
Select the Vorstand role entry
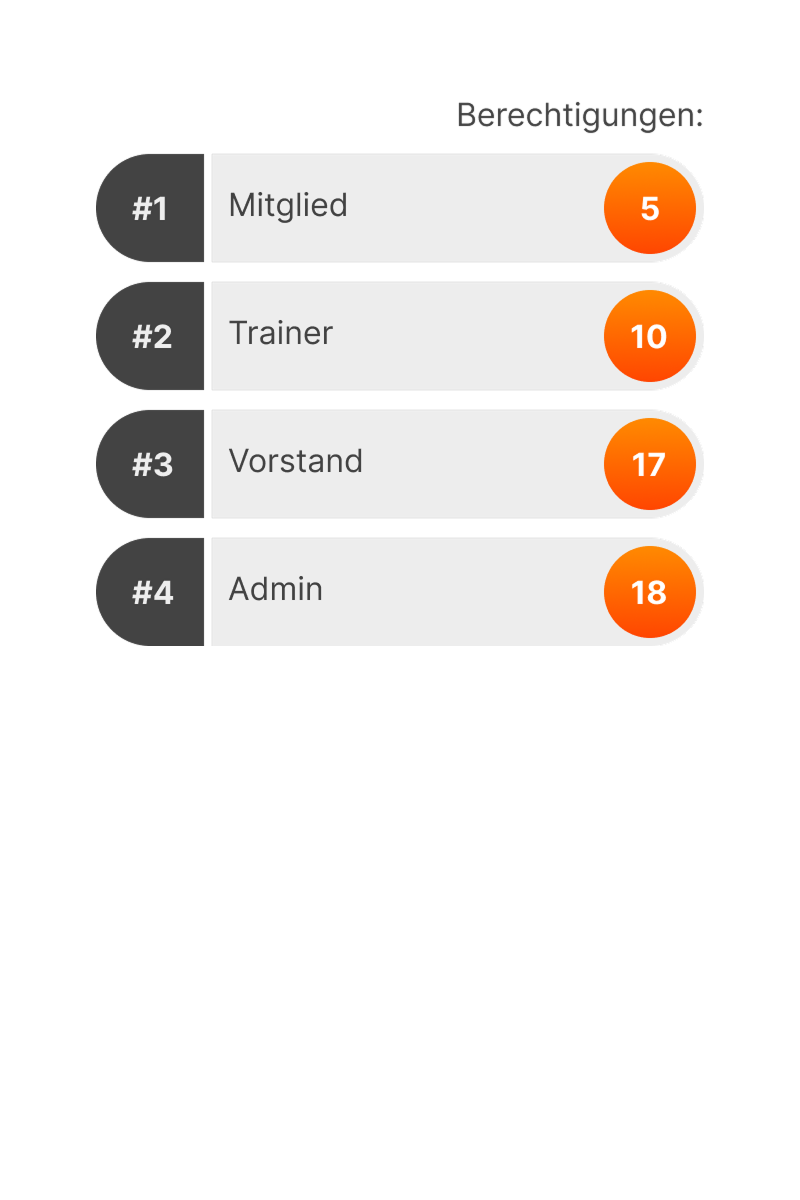click(400, 464)
